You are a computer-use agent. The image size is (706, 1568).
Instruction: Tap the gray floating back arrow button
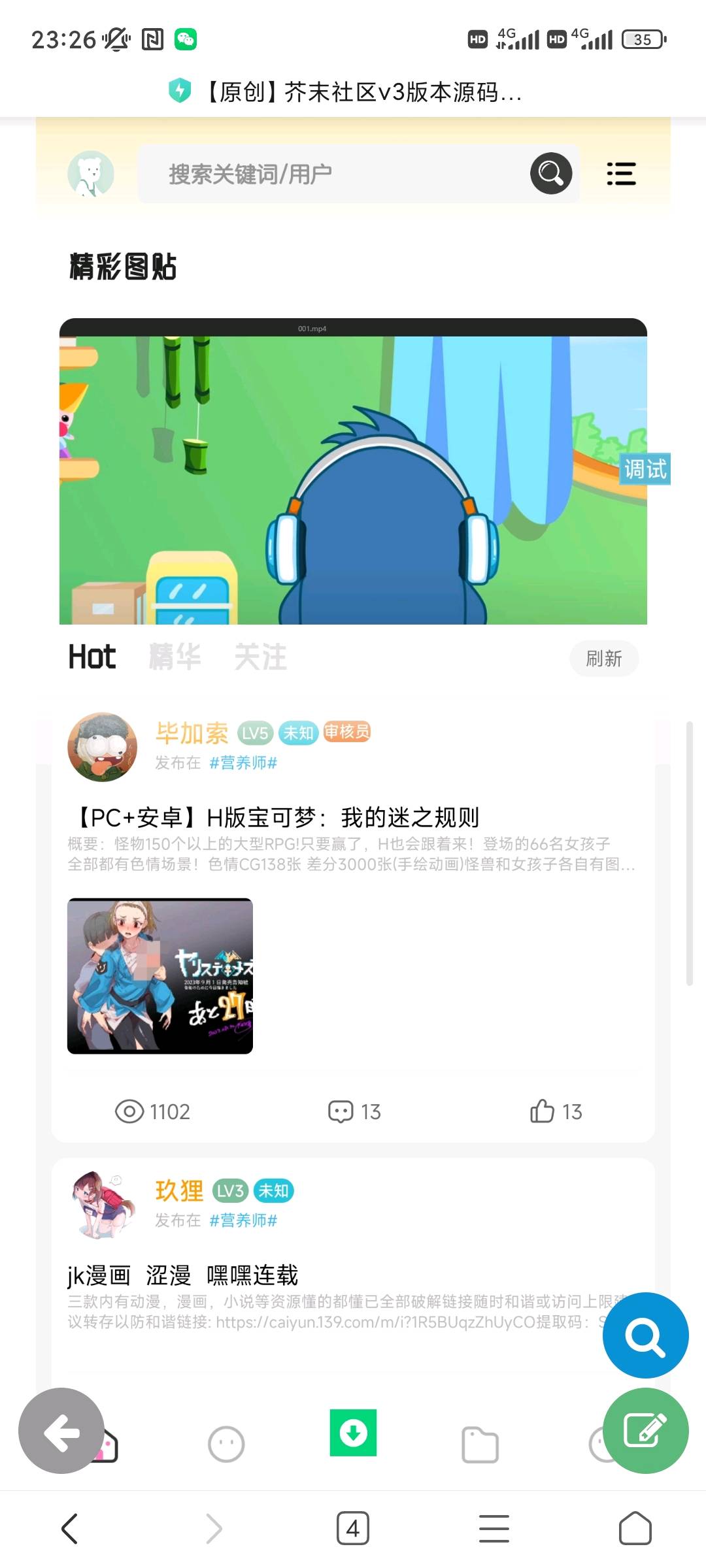pos(61,1431)
